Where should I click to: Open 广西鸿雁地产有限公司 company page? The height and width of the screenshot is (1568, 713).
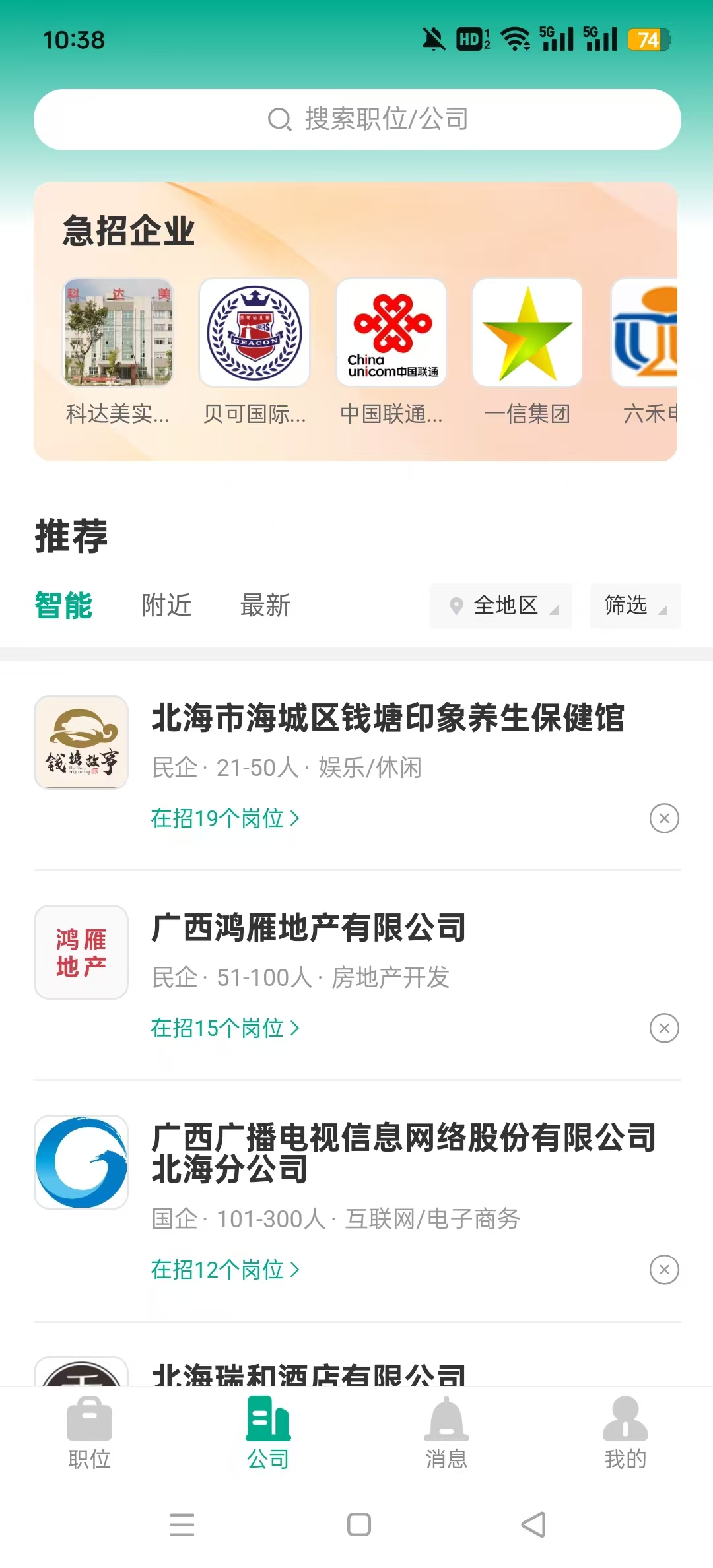pyautogui.click(x=309, y=928)
